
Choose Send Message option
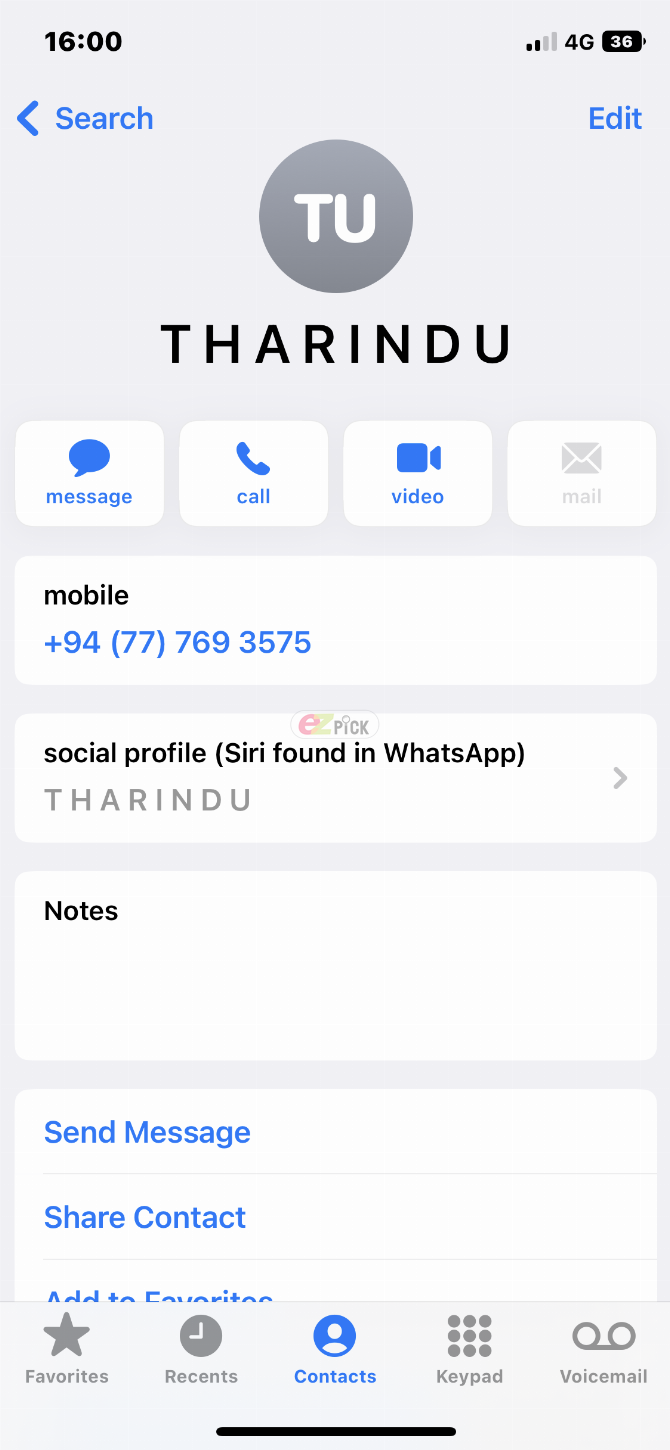[x=147, y=1132]
